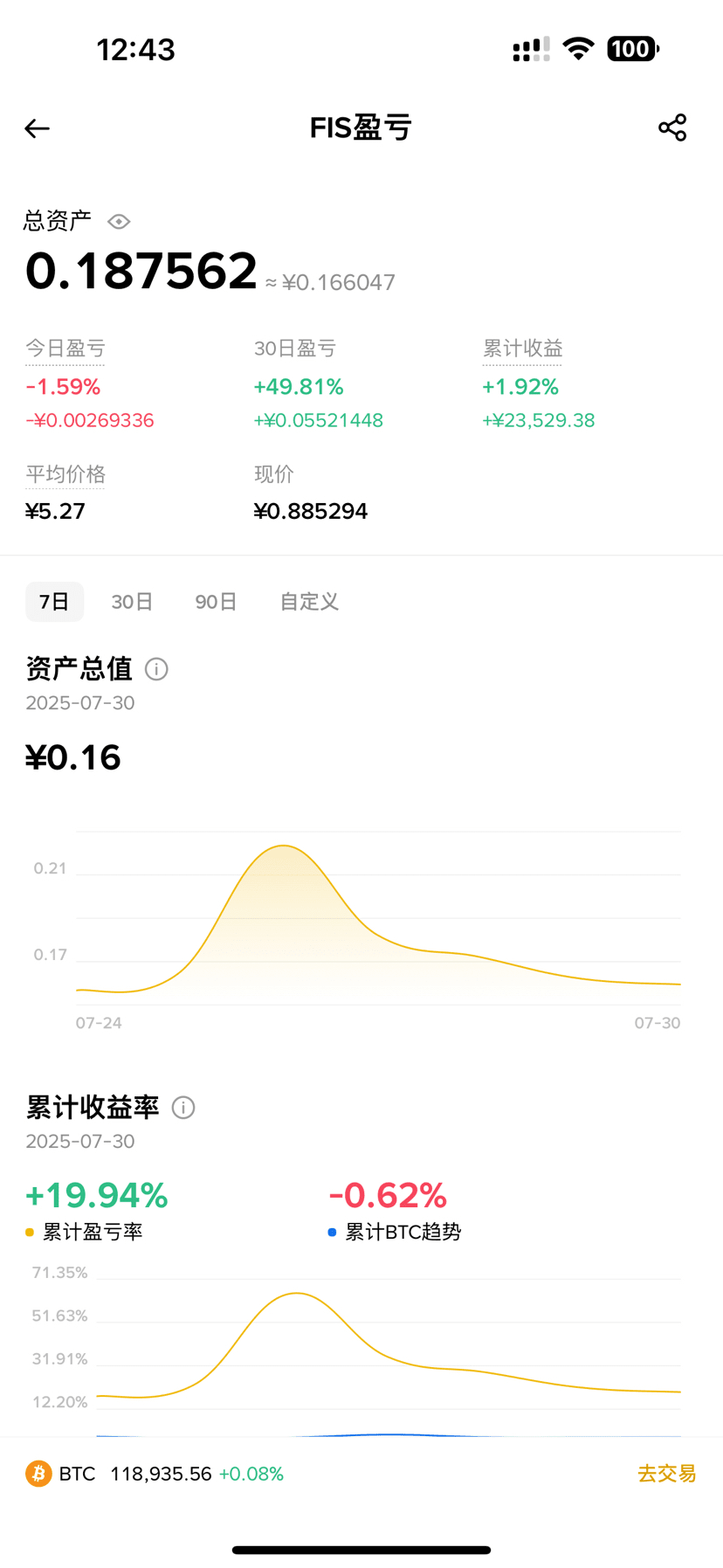This screenshot has height=1568, width=723.
Task: Hide total assets with the eye icon
Action: pyautogui.click(x=119, y=222)
